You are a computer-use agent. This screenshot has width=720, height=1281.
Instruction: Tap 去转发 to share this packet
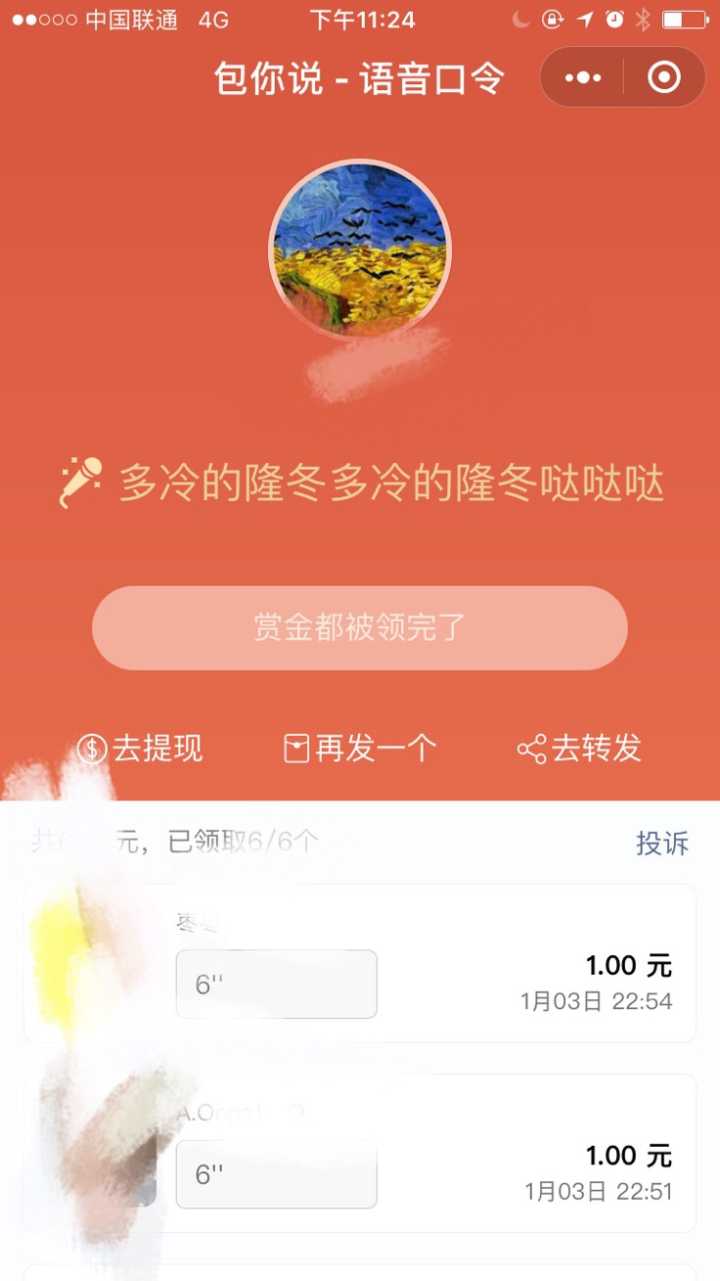[579, 748]
